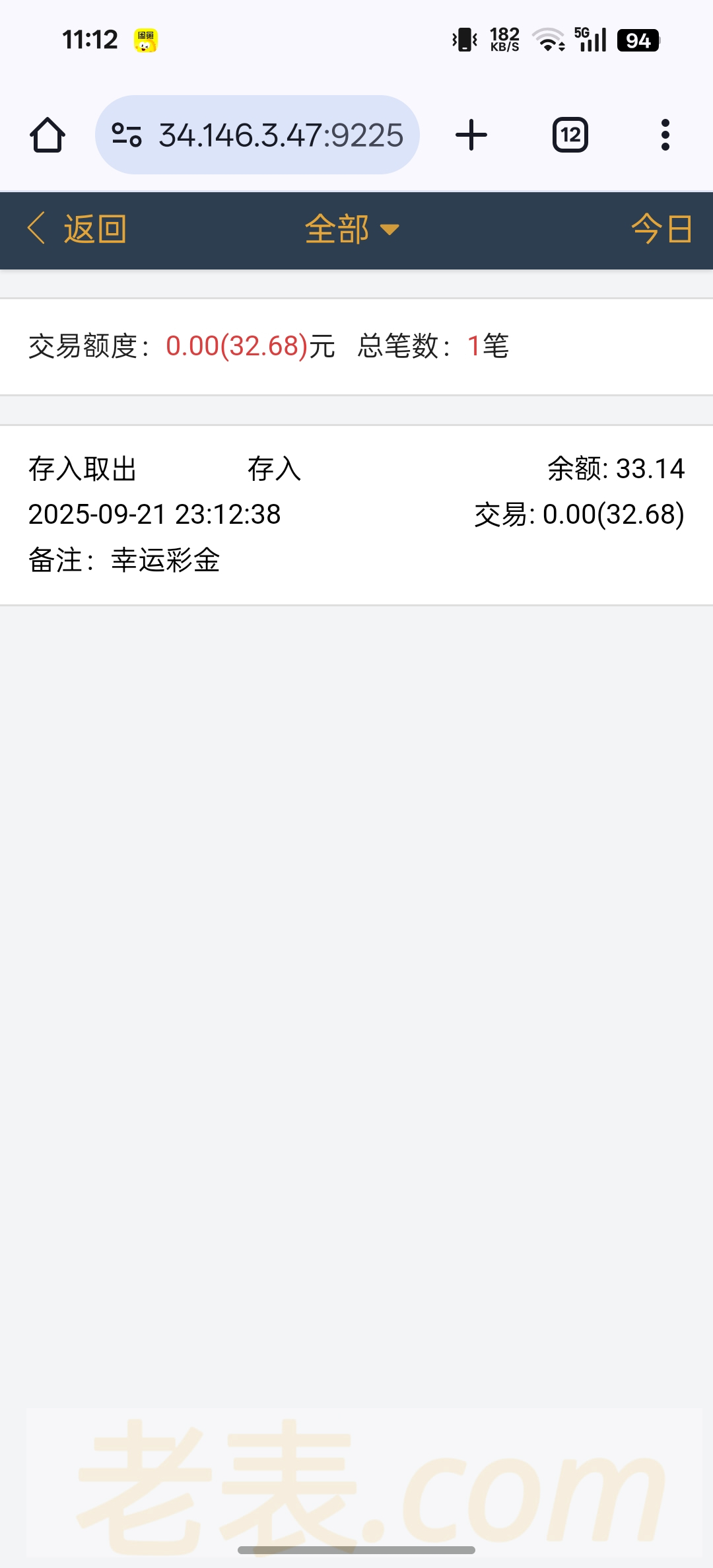
Task: Open the browser overflow menu
Action: [x=665, y=135]
